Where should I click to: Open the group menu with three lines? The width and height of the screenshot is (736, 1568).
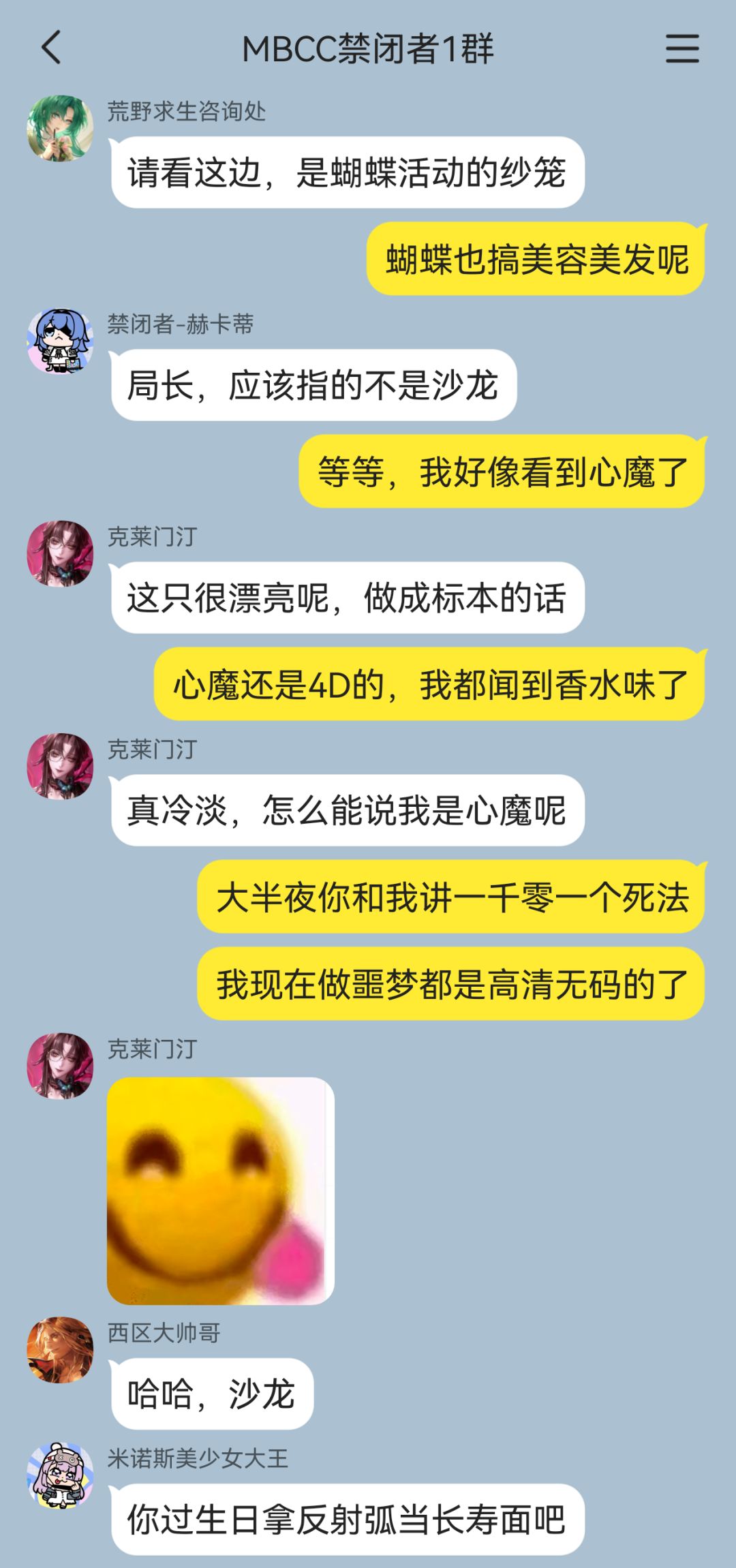pos(682,48)
